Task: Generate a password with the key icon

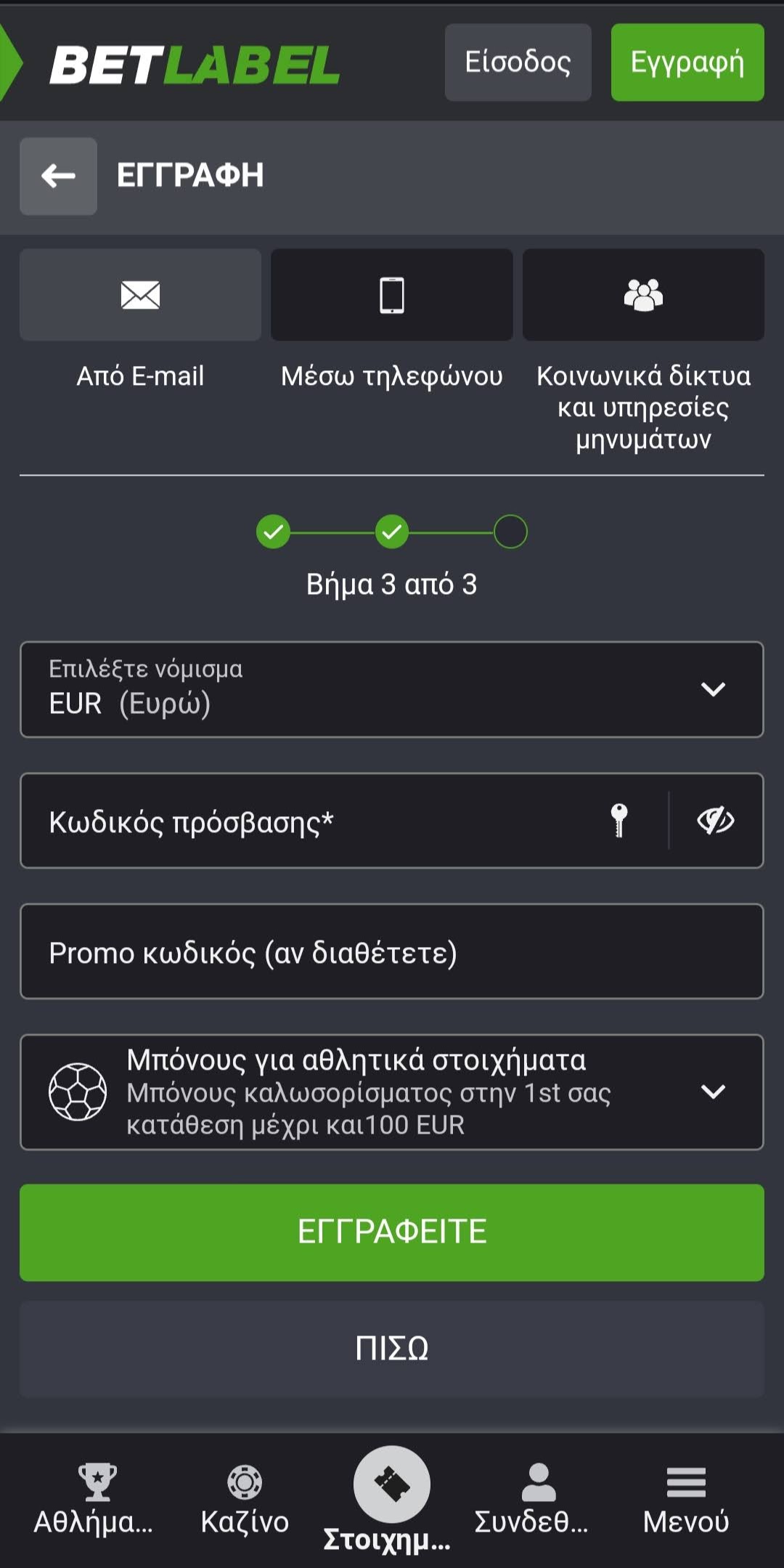Action: [x=619, y=821]
